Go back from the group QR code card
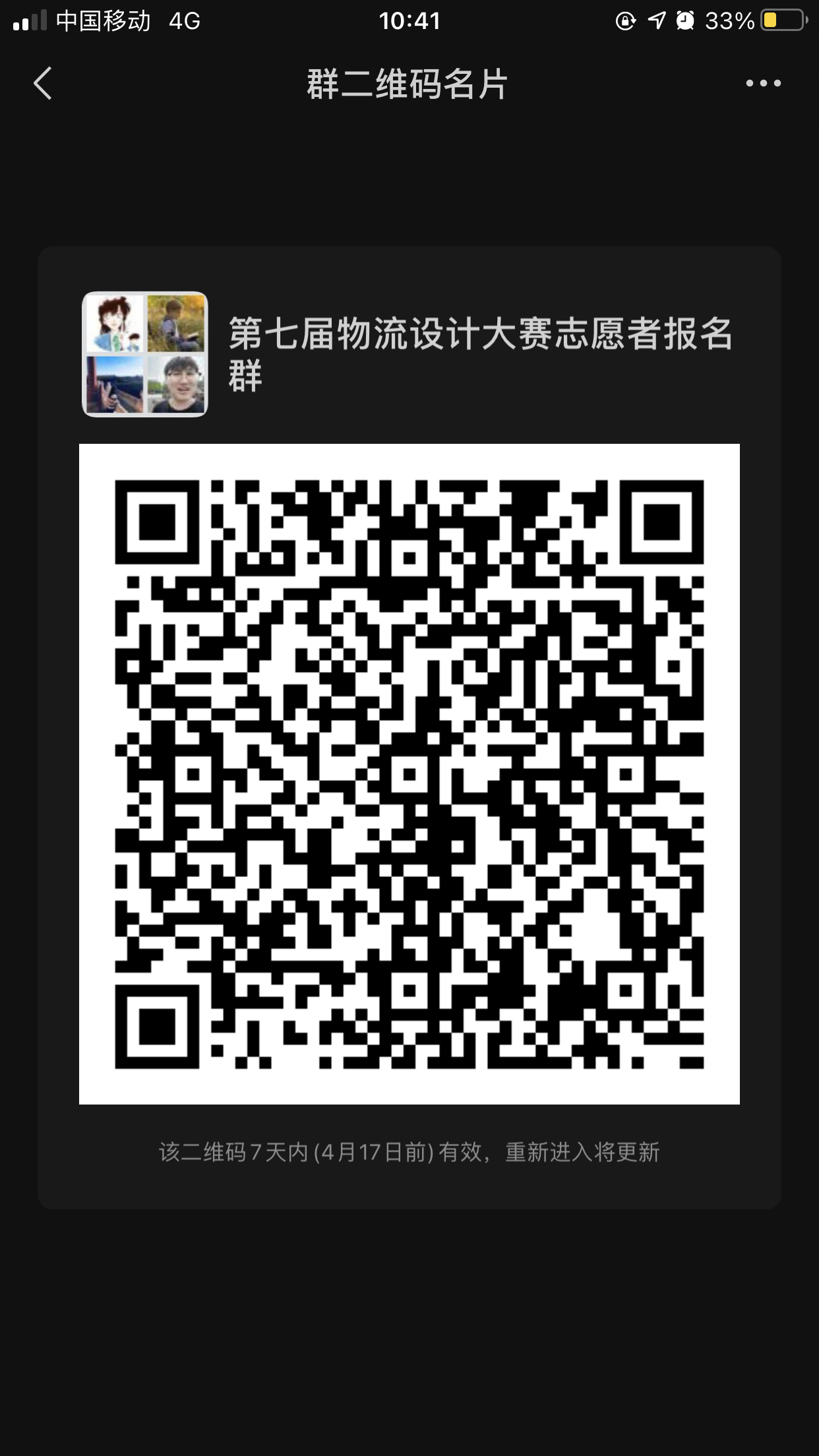 pos(43,84)
